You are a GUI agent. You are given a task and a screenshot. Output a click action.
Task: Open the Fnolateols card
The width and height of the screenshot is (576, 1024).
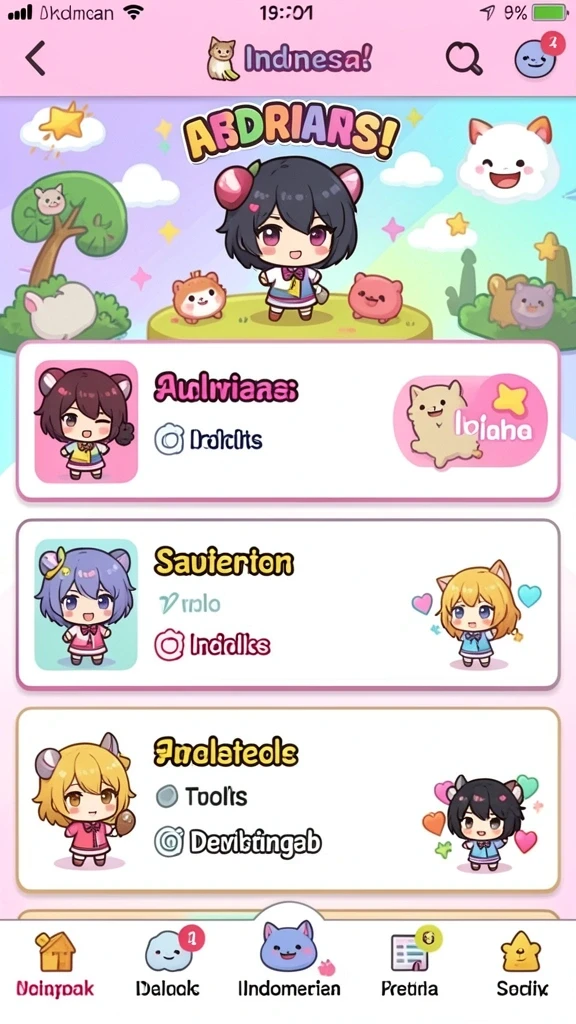point(288,800)
